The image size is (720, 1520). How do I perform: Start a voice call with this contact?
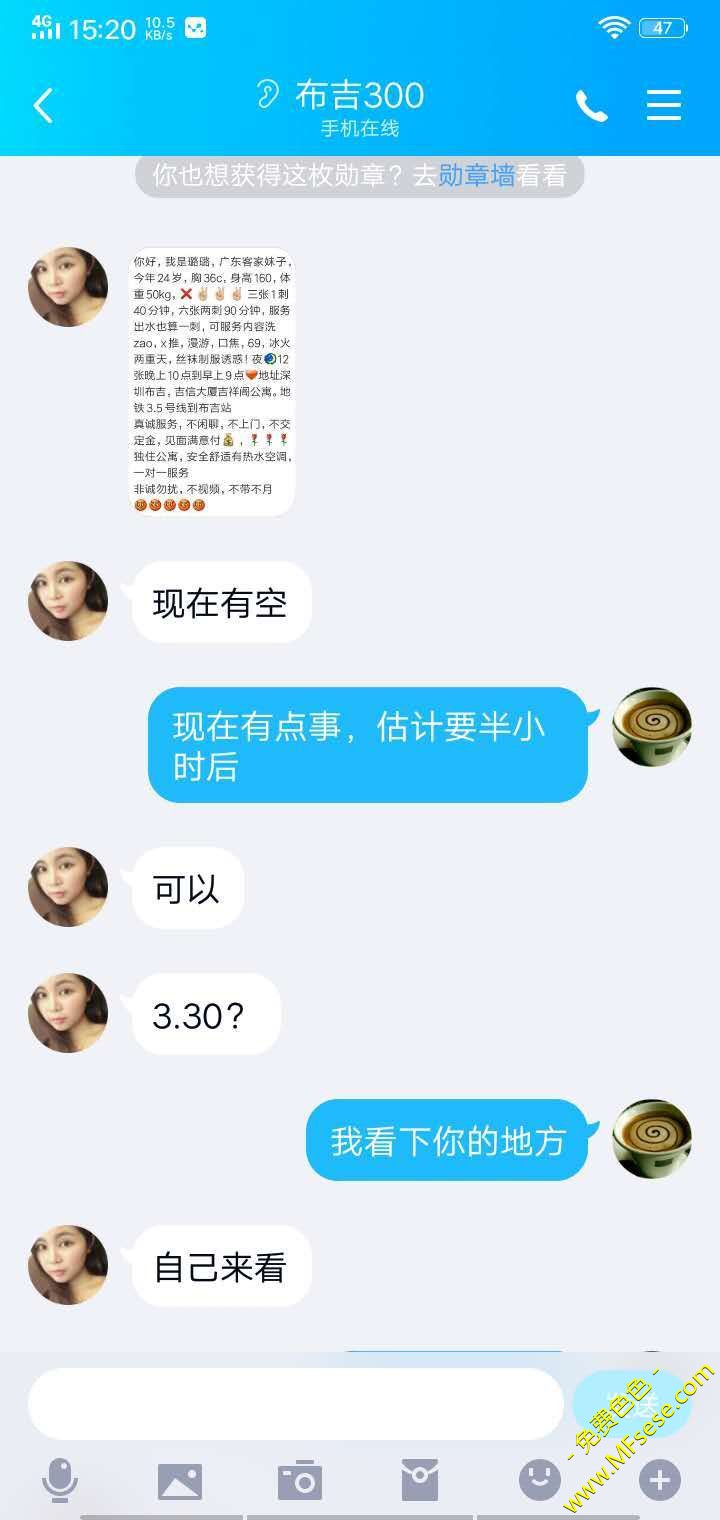pyautogui.click(x=591, y=105)
